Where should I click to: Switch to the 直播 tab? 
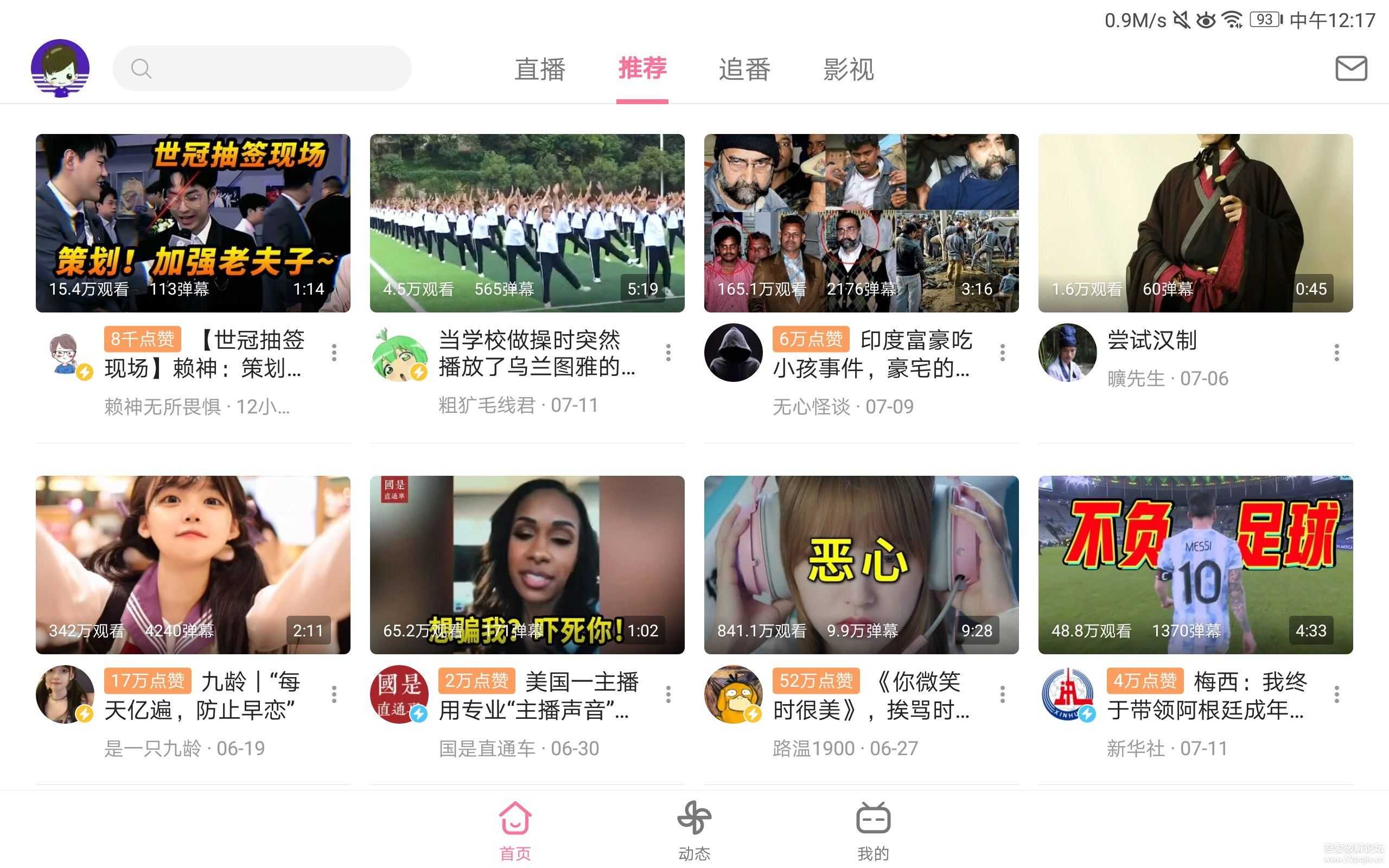click(x=539, y=69)
